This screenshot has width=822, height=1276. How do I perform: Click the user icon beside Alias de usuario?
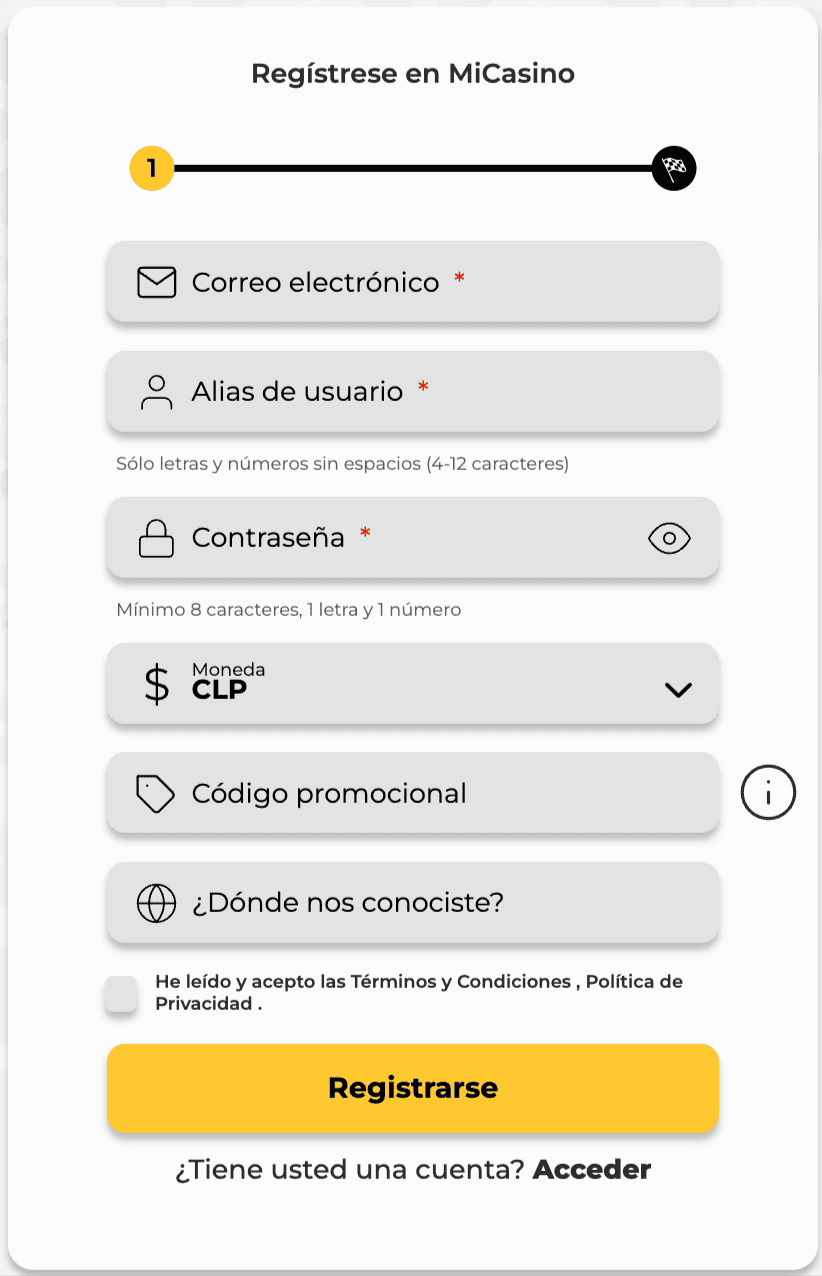(x=155, y=391)
